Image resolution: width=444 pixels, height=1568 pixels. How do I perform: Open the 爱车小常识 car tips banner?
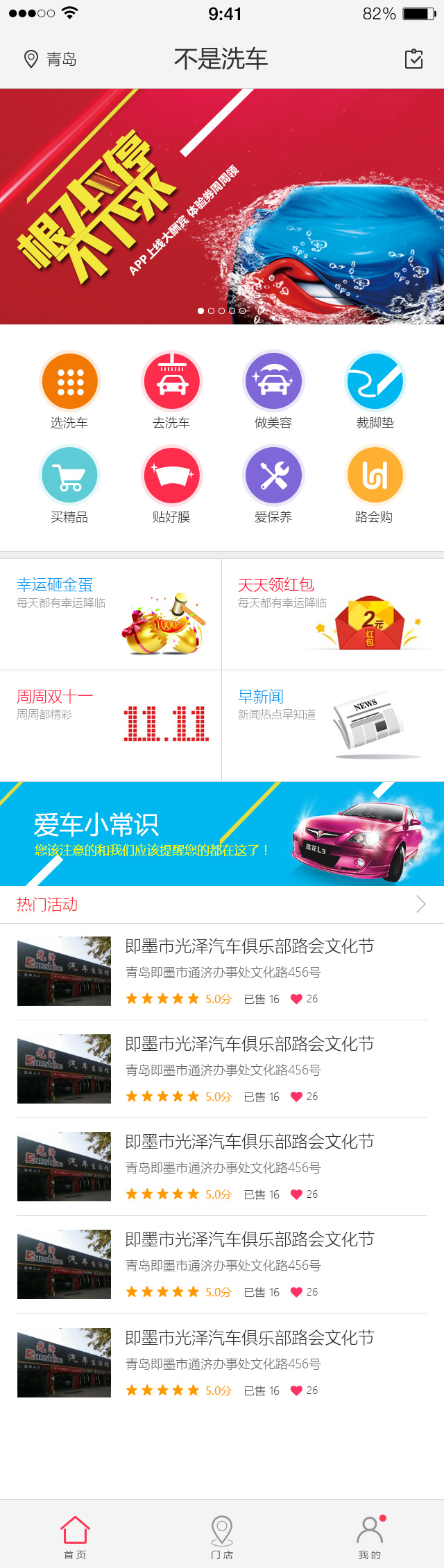pos(222,834)
